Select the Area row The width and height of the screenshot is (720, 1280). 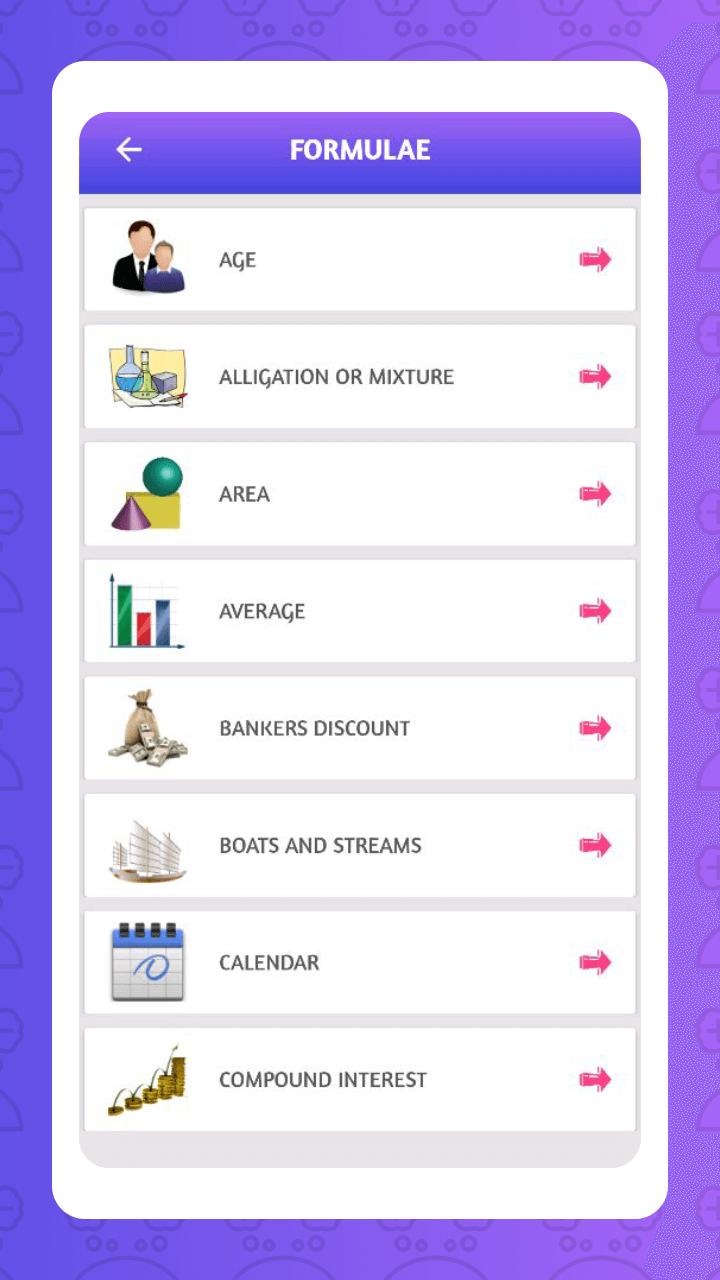click(x=359, y=494)
